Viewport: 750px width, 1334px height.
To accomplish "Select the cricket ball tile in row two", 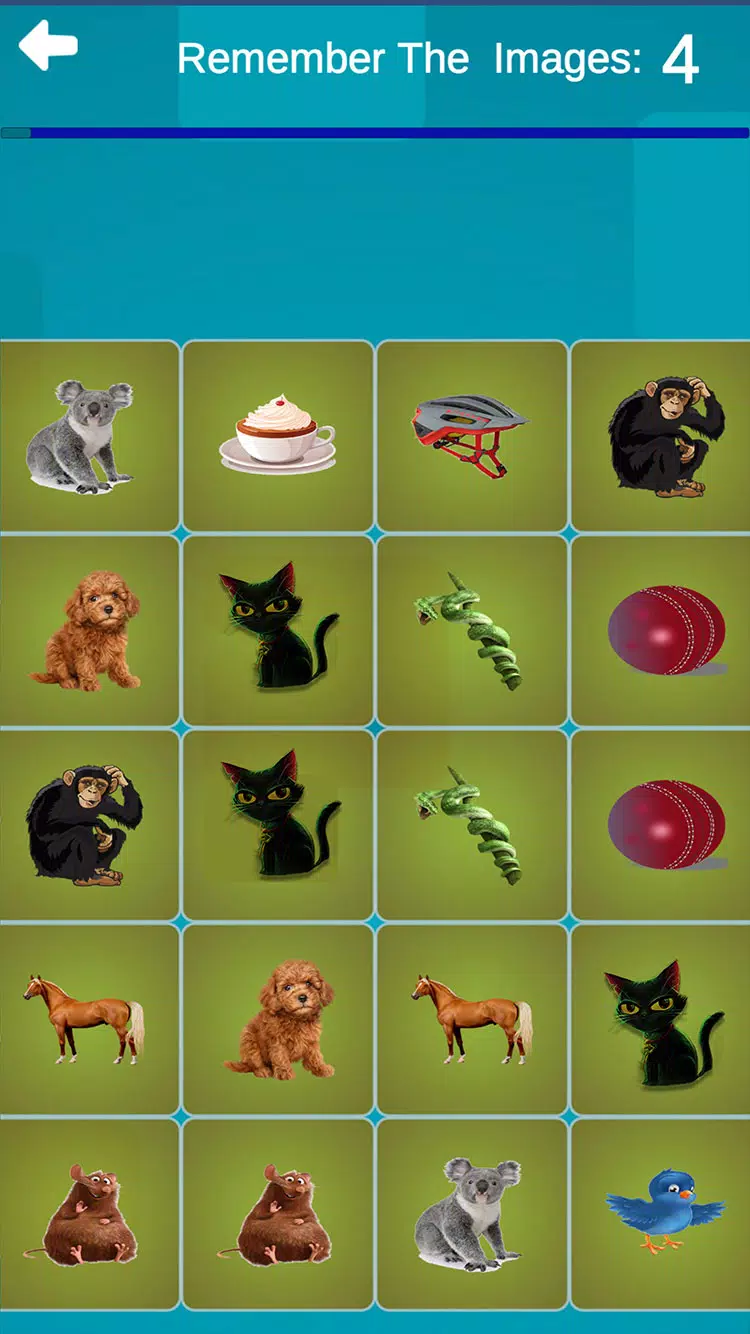I will coord(664,626).
